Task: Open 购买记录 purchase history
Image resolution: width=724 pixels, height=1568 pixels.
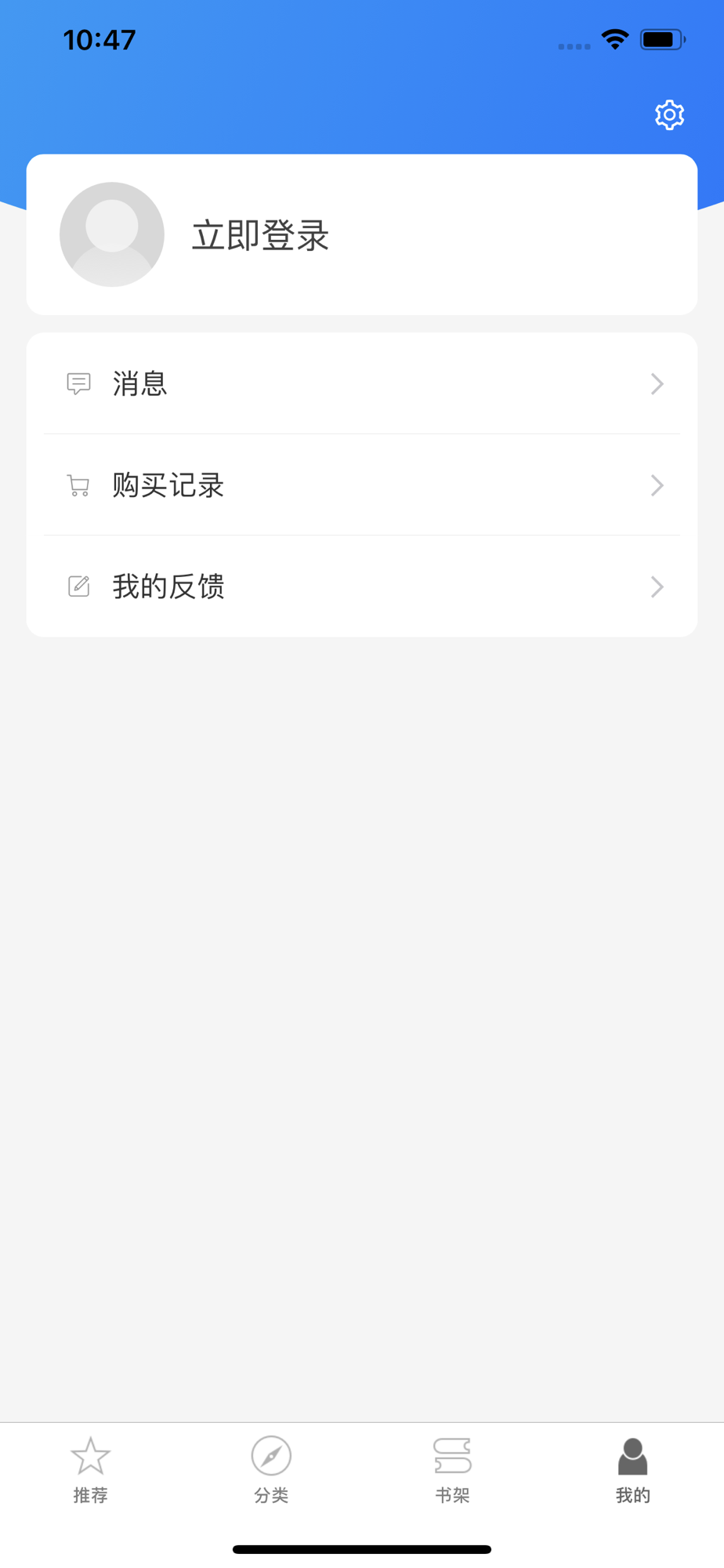Action: coord(362,485)
